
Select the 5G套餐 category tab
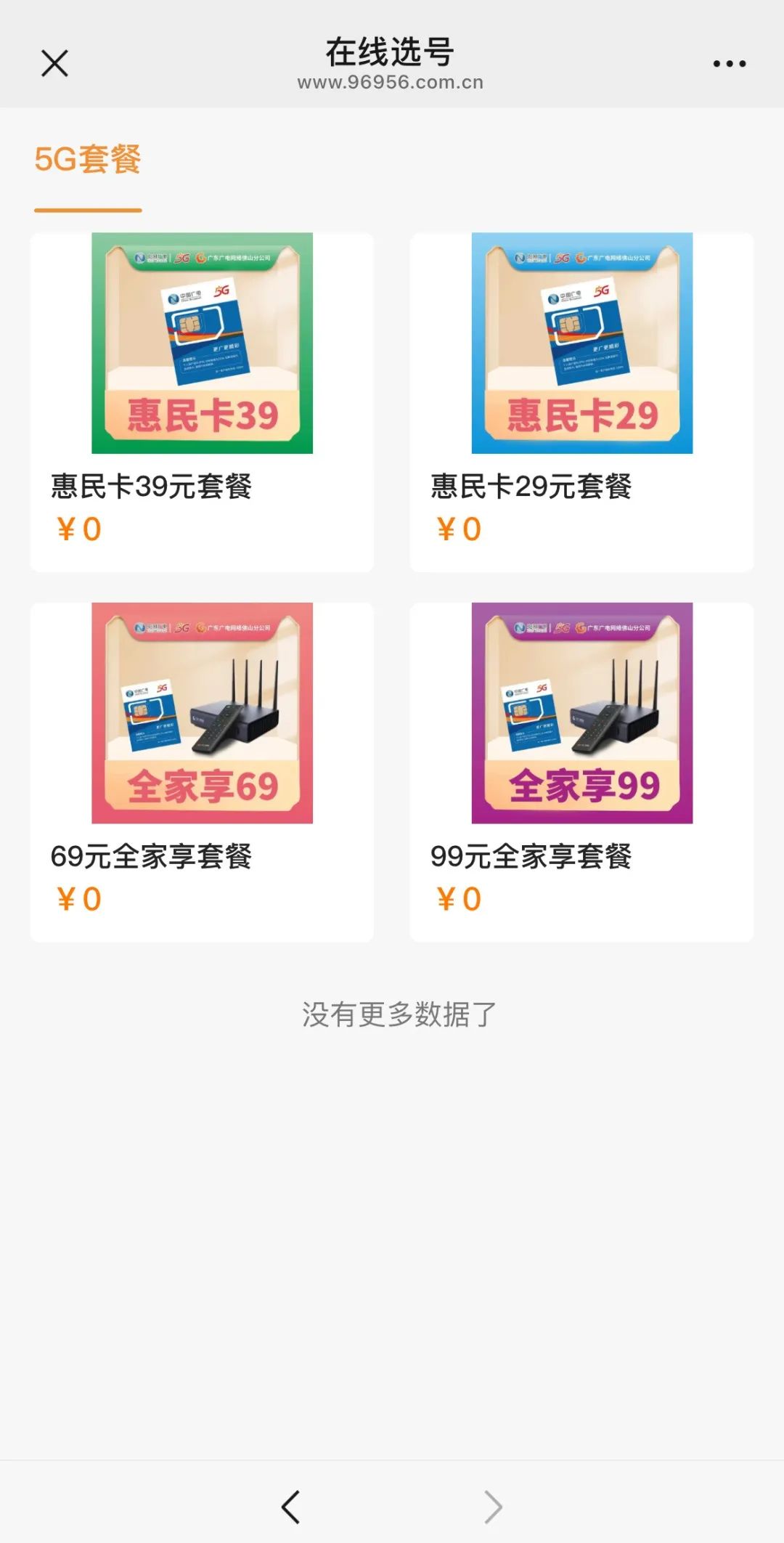coord(88,159)
